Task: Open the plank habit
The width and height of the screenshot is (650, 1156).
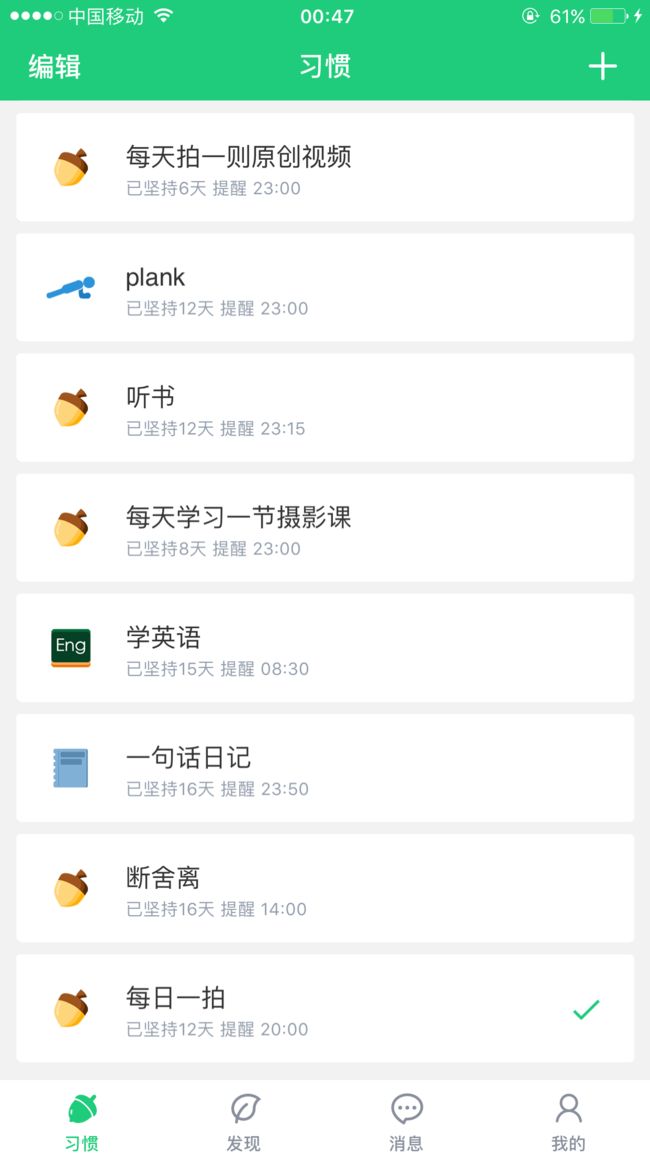Action: (x=325, y=288)
